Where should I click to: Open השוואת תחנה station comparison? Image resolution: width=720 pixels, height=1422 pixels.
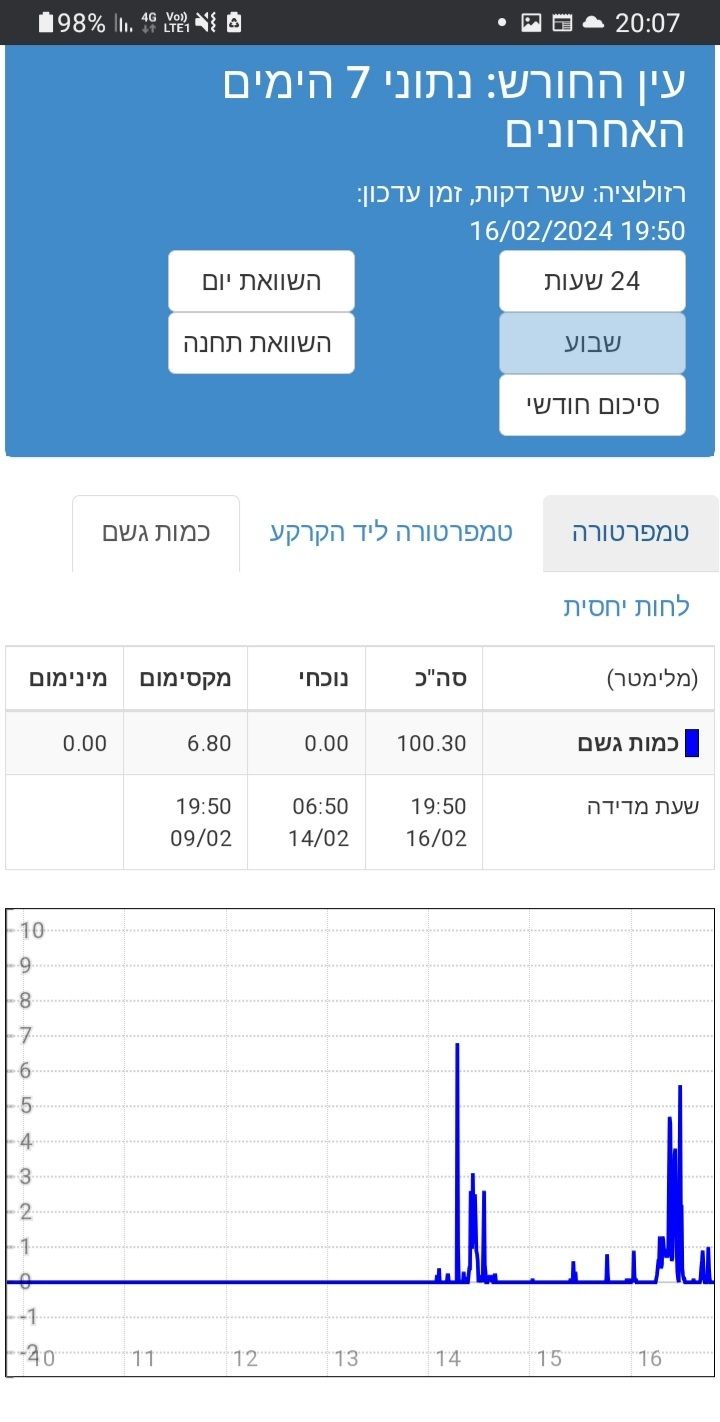[x=261, y=343]
